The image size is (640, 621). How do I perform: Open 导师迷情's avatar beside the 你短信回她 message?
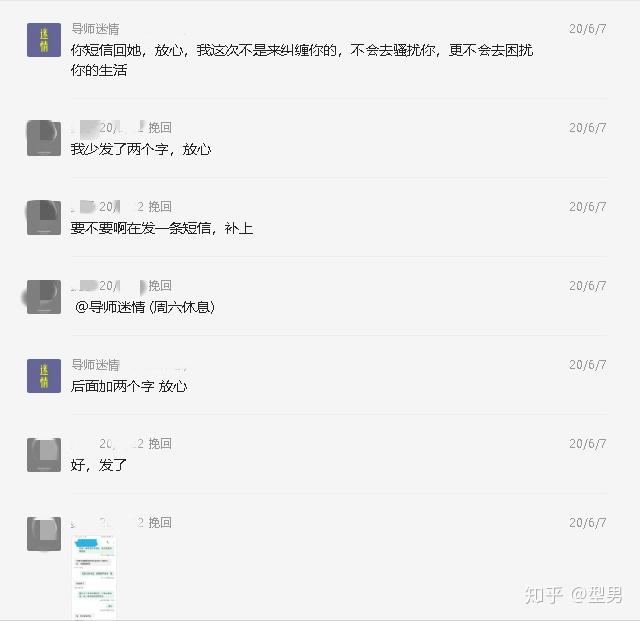44,39
